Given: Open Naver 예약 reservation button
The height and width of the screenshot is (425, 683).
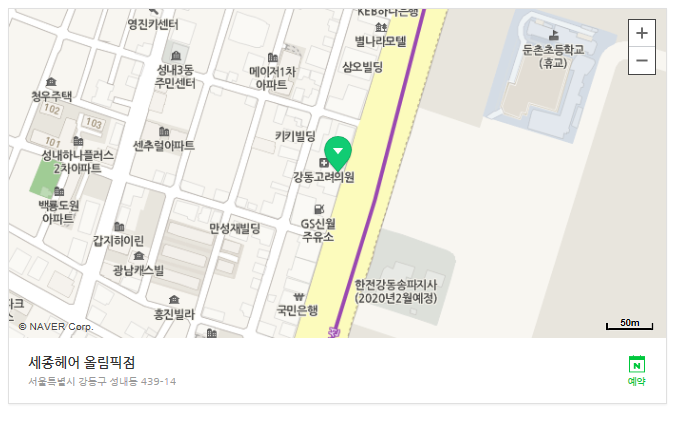Looking at the screenshot, I should pos(636,369).
